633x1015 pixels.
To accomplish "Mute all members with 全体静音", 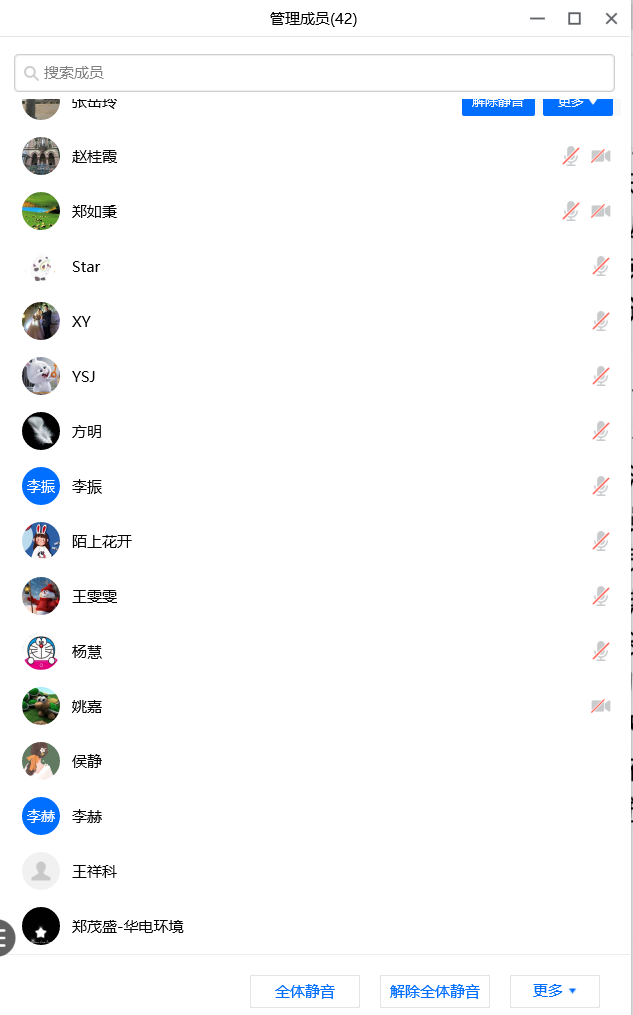I will pos(304,992).
